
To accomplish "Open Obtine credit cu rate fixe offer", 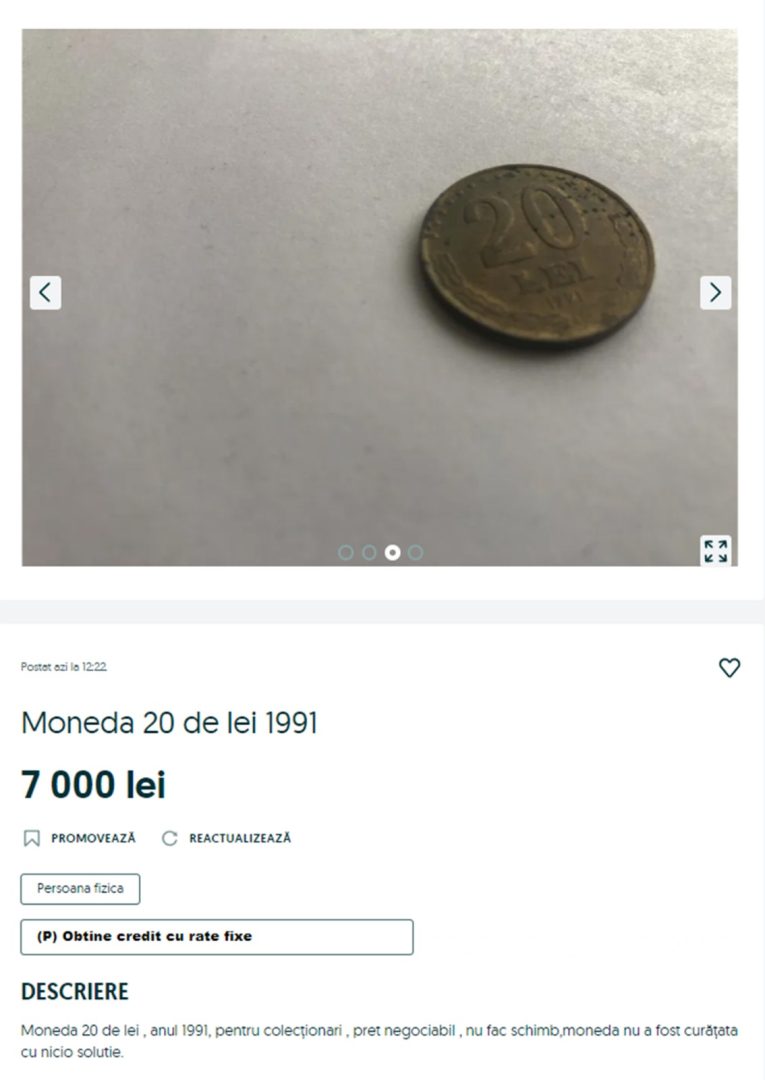I will [x=217, y=937].
